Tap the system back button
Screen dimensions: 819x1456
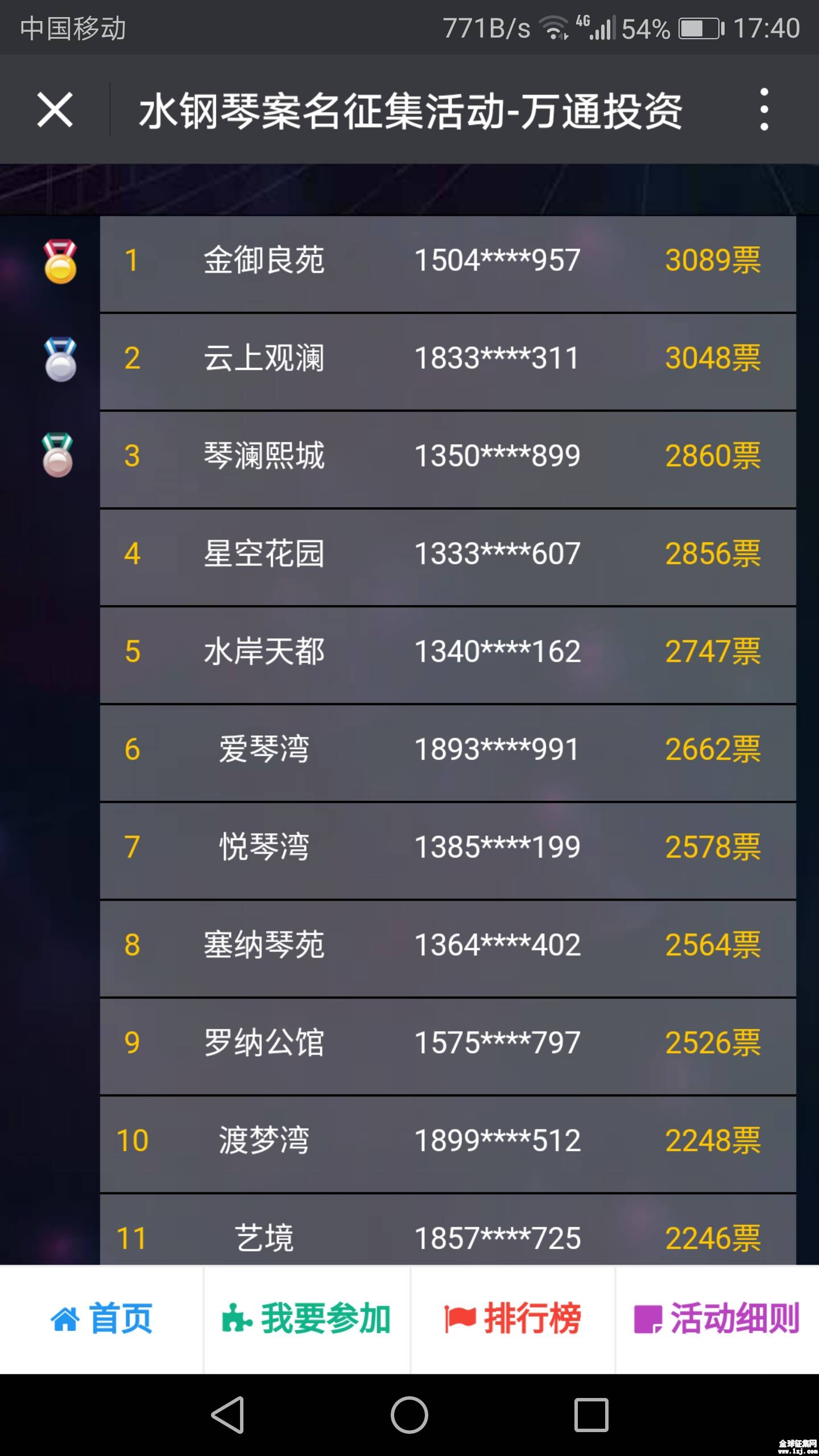click(228, 1414)
